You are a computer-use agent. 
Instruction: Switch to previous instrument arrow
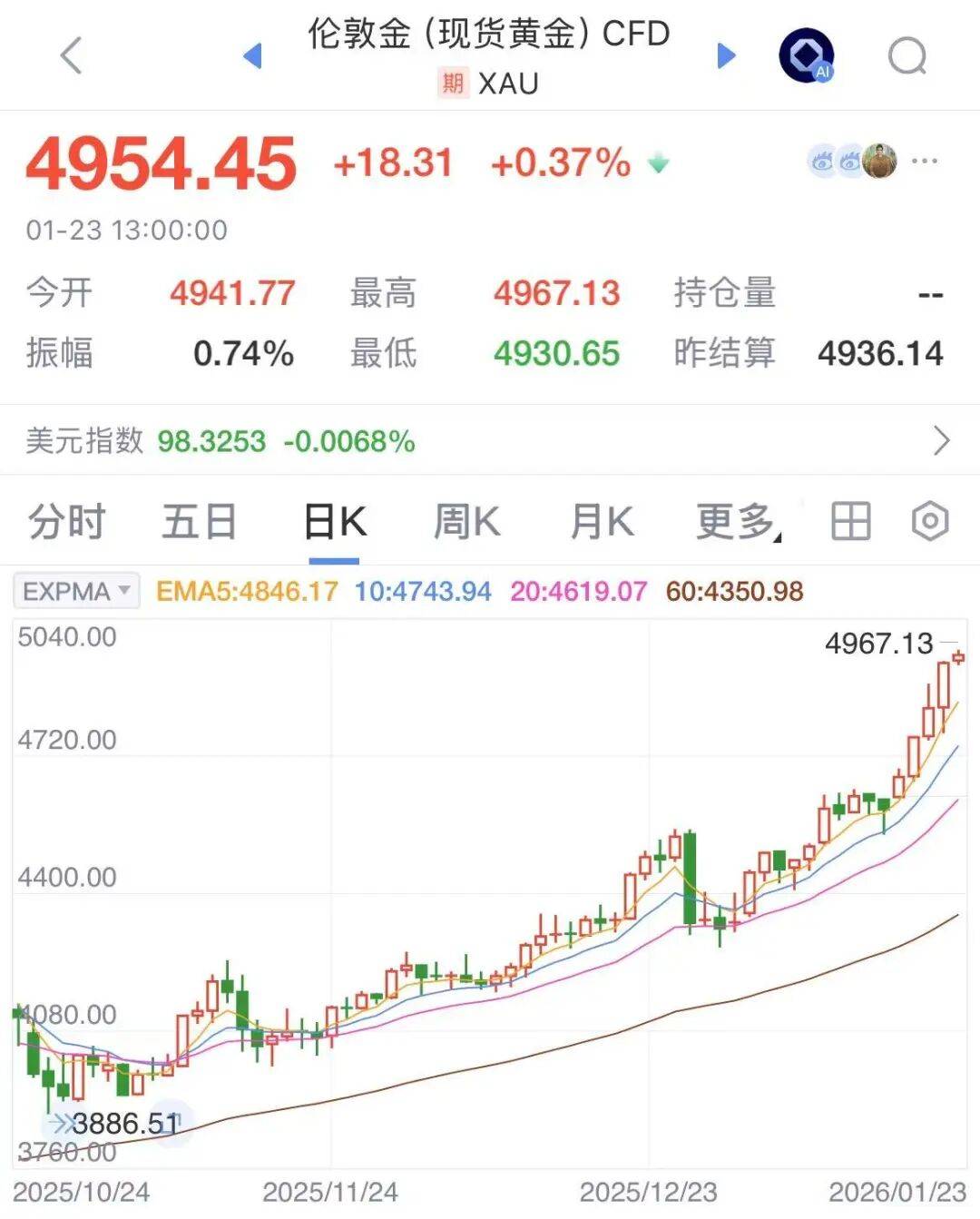pos(253,56)
